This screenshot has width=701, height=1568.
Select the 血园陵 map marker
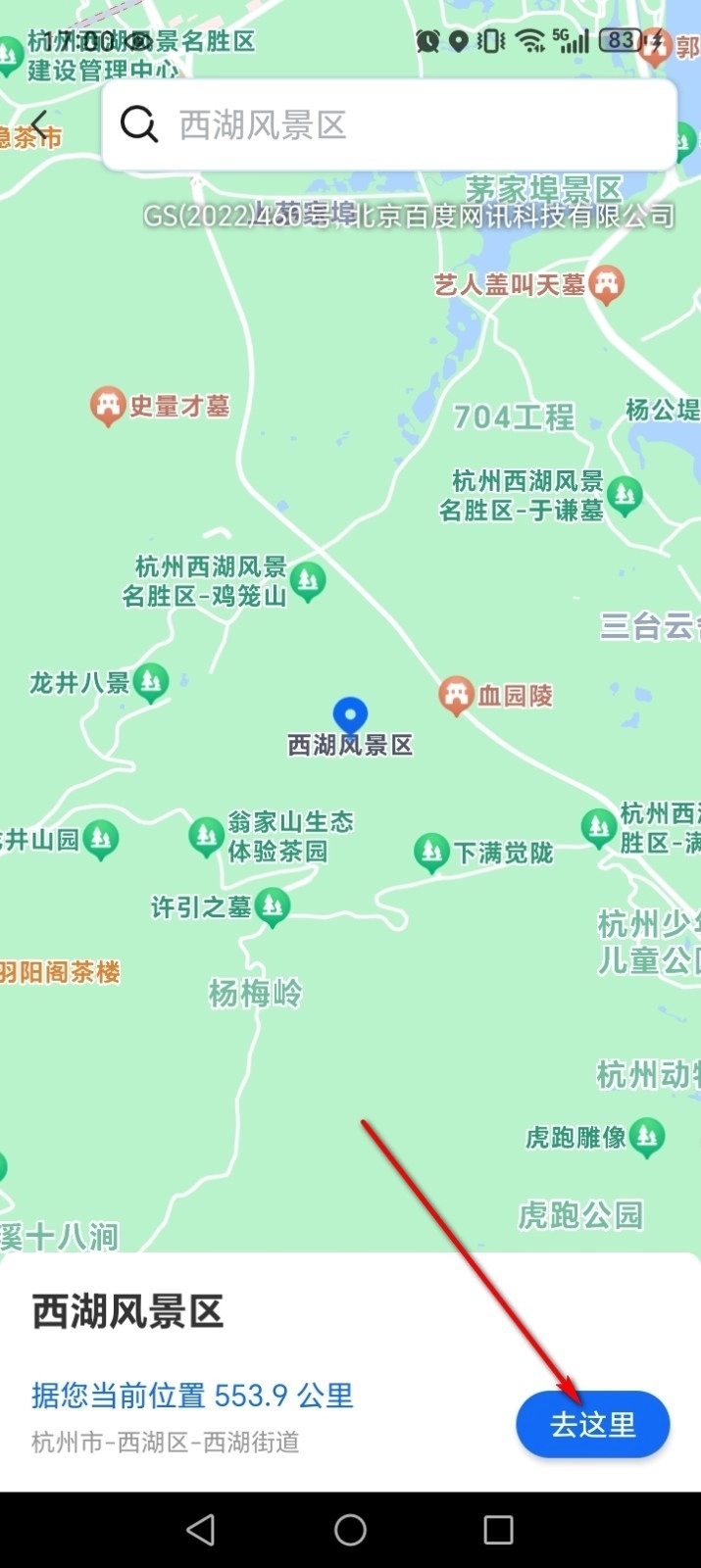[456, 695]
